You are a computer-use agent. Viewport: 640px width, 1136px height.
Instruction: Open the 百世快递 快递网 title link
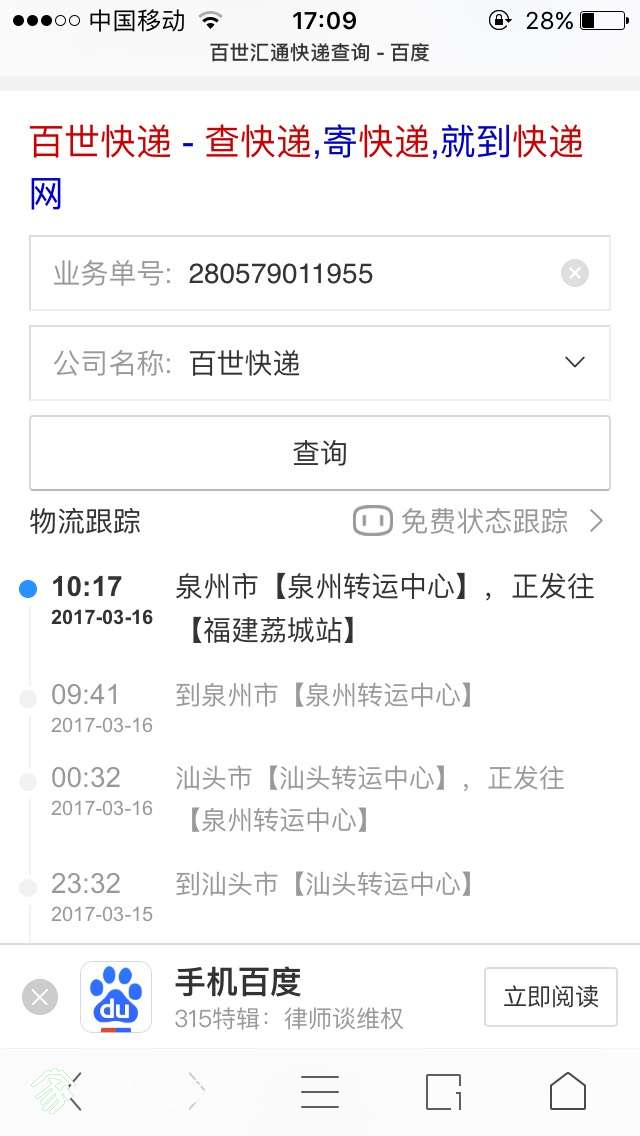click(x=306, y=144)
